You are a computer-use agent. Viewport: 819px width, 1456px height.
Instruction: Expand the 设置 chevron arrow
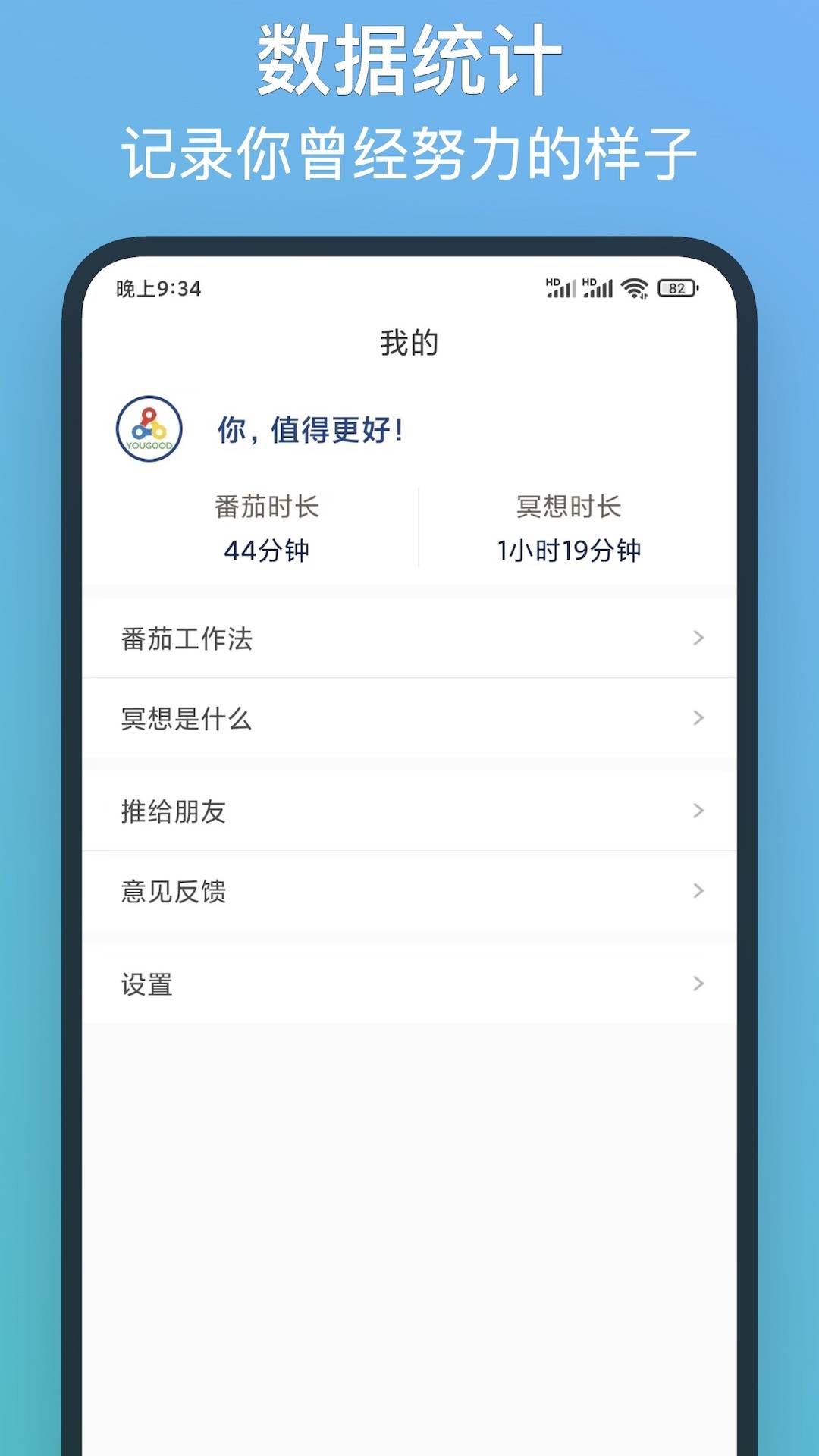(x=698, y=984)
